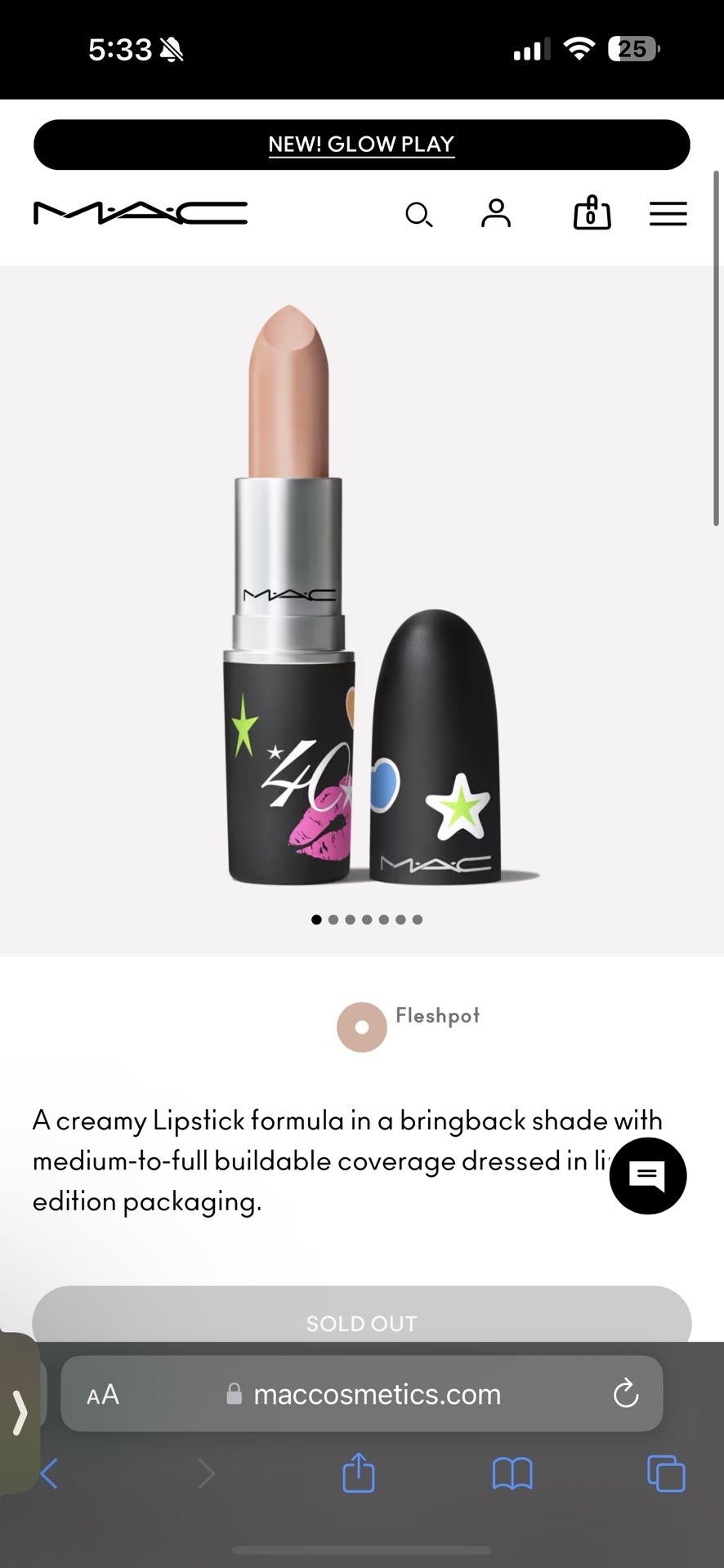Screen dimensions: 724x1568
Task: Tap the SOLD OUT button
Action: 362,1321
